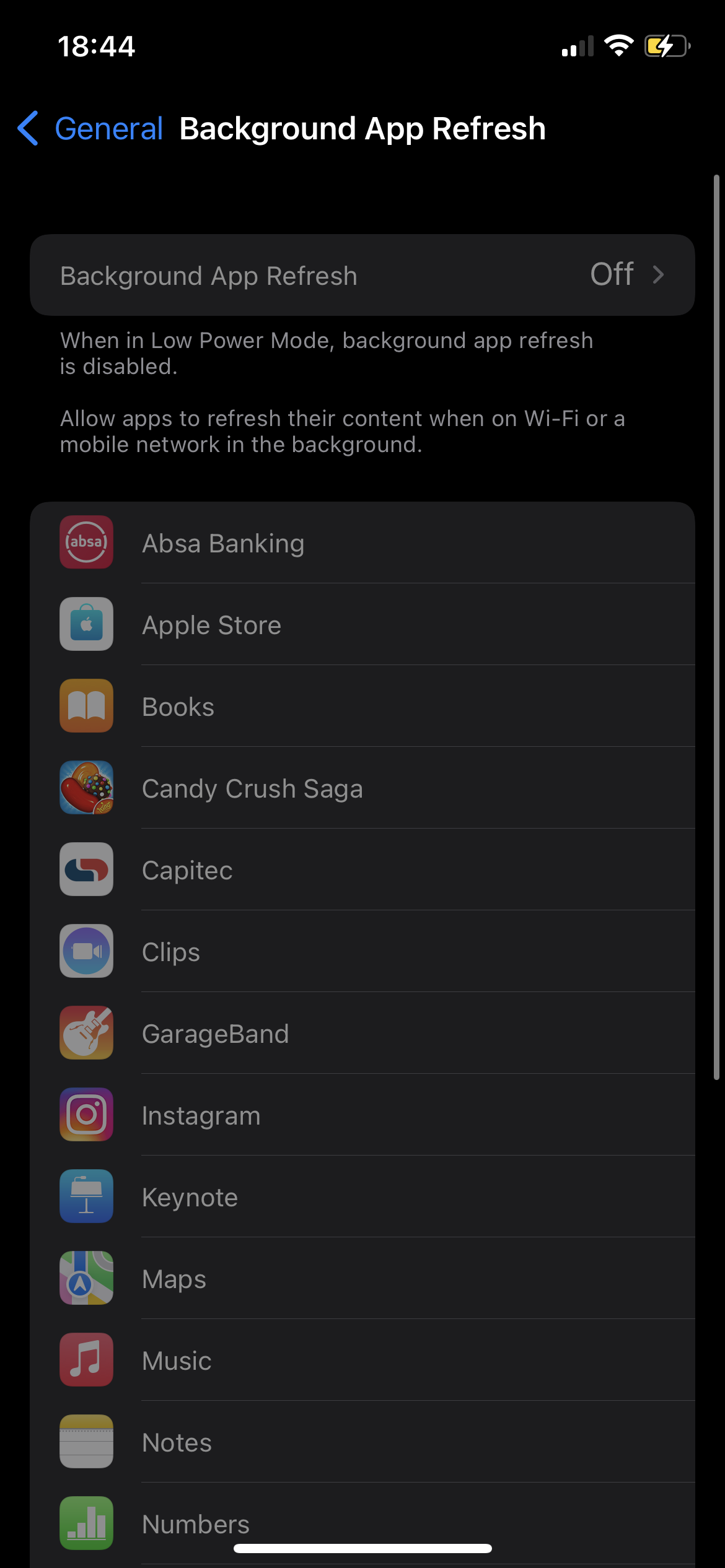The width and height of the screenshot is (725, 1568).
Task: Go back to General settings
Action: [90, 129]
